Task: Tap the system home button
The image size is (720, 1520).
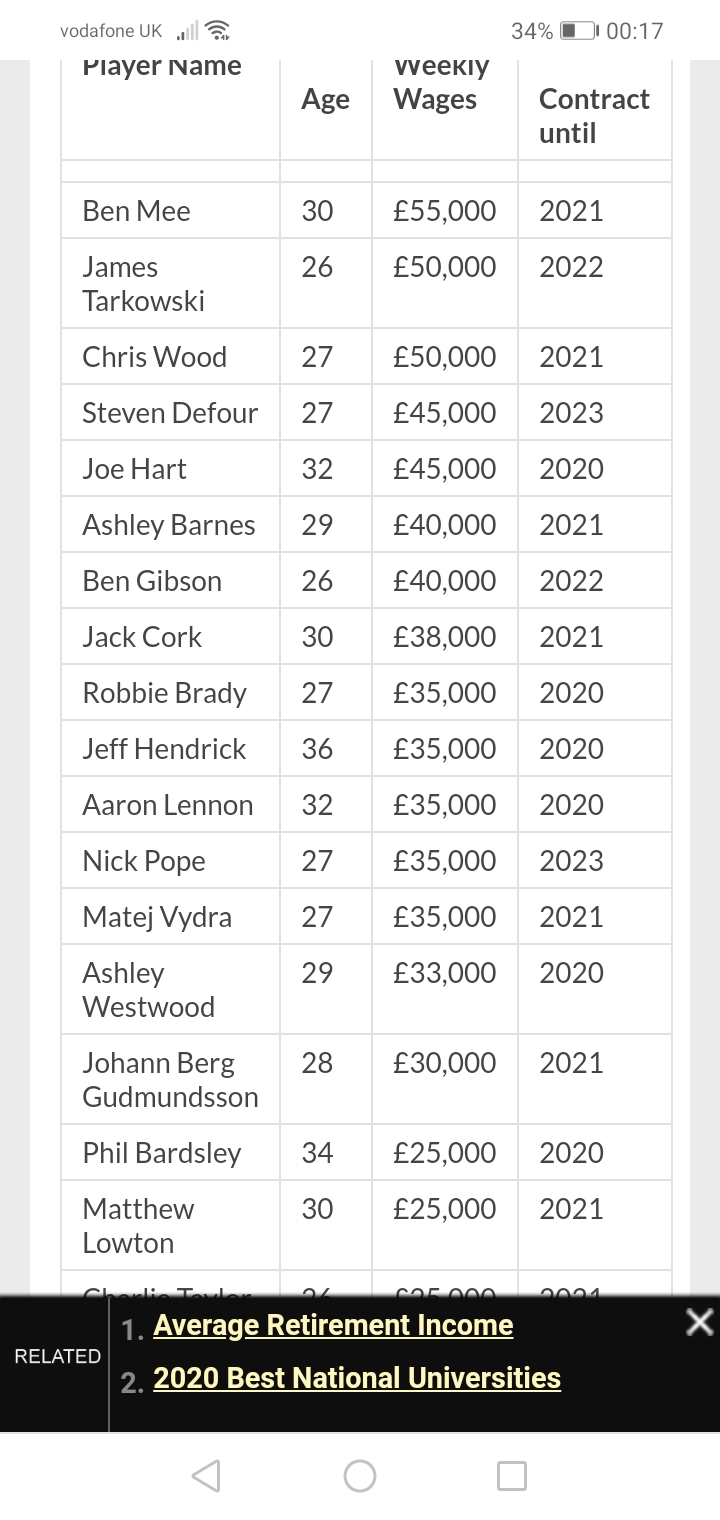Action: tap(360, 1475)
